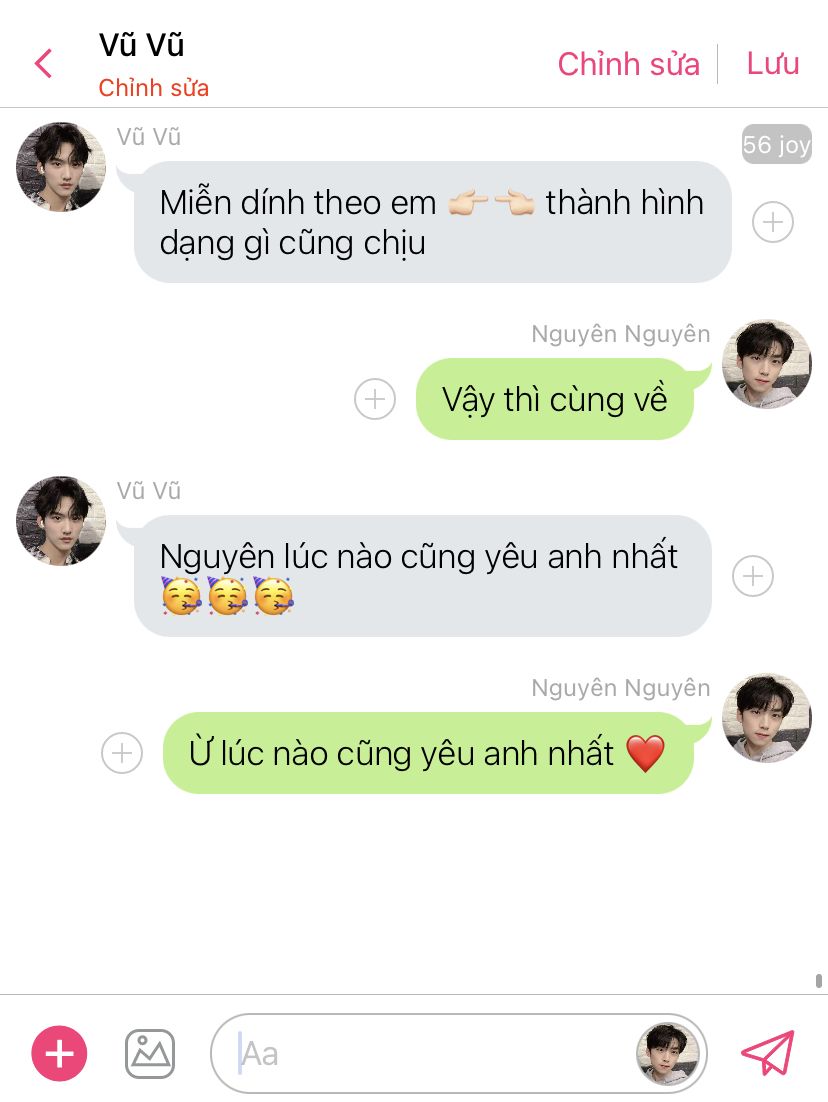Go back with the pink arrow
Image resolution: width=828 pixels, height=1102 pixels.
point(43,64)
